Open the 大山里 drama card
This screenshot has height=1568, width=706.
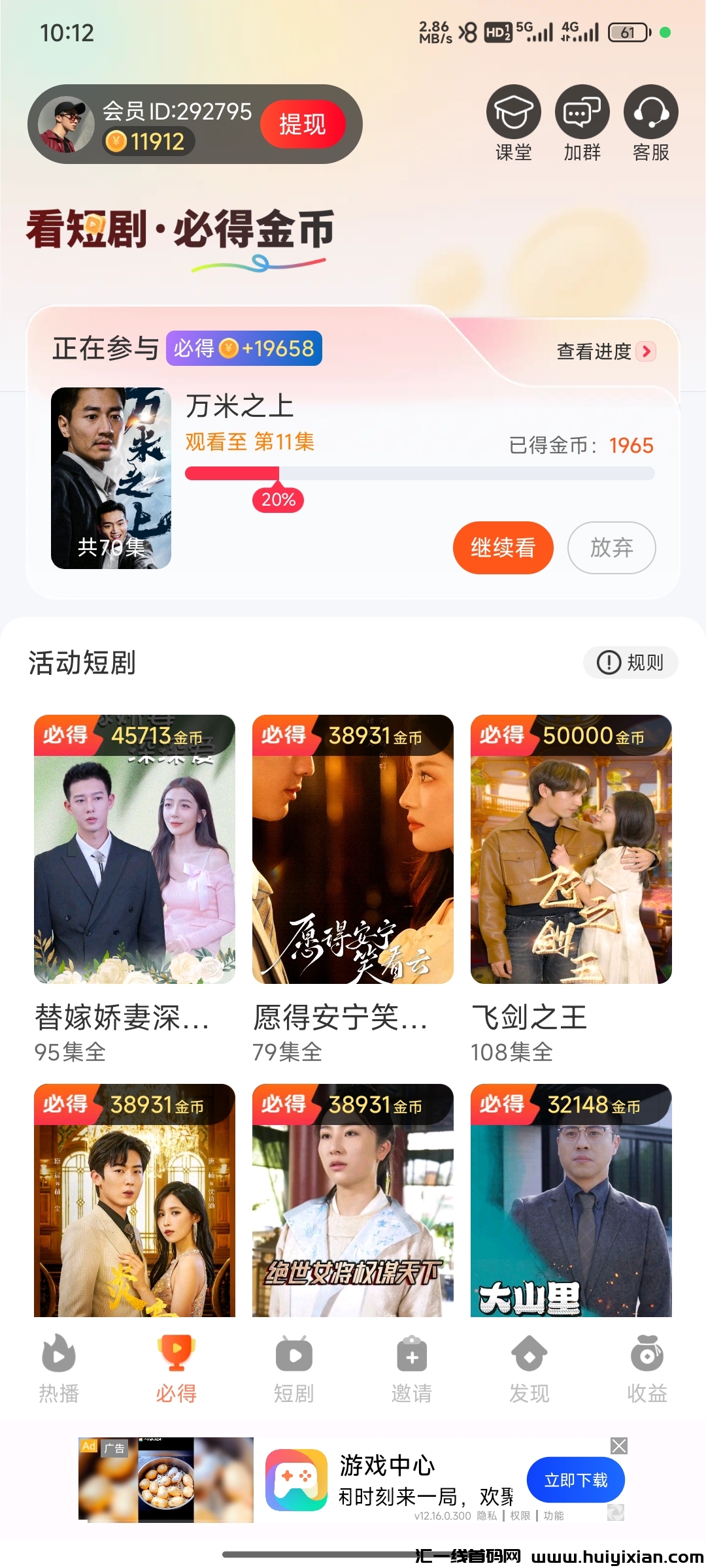pyautogui.click(x=571, y=1202)
